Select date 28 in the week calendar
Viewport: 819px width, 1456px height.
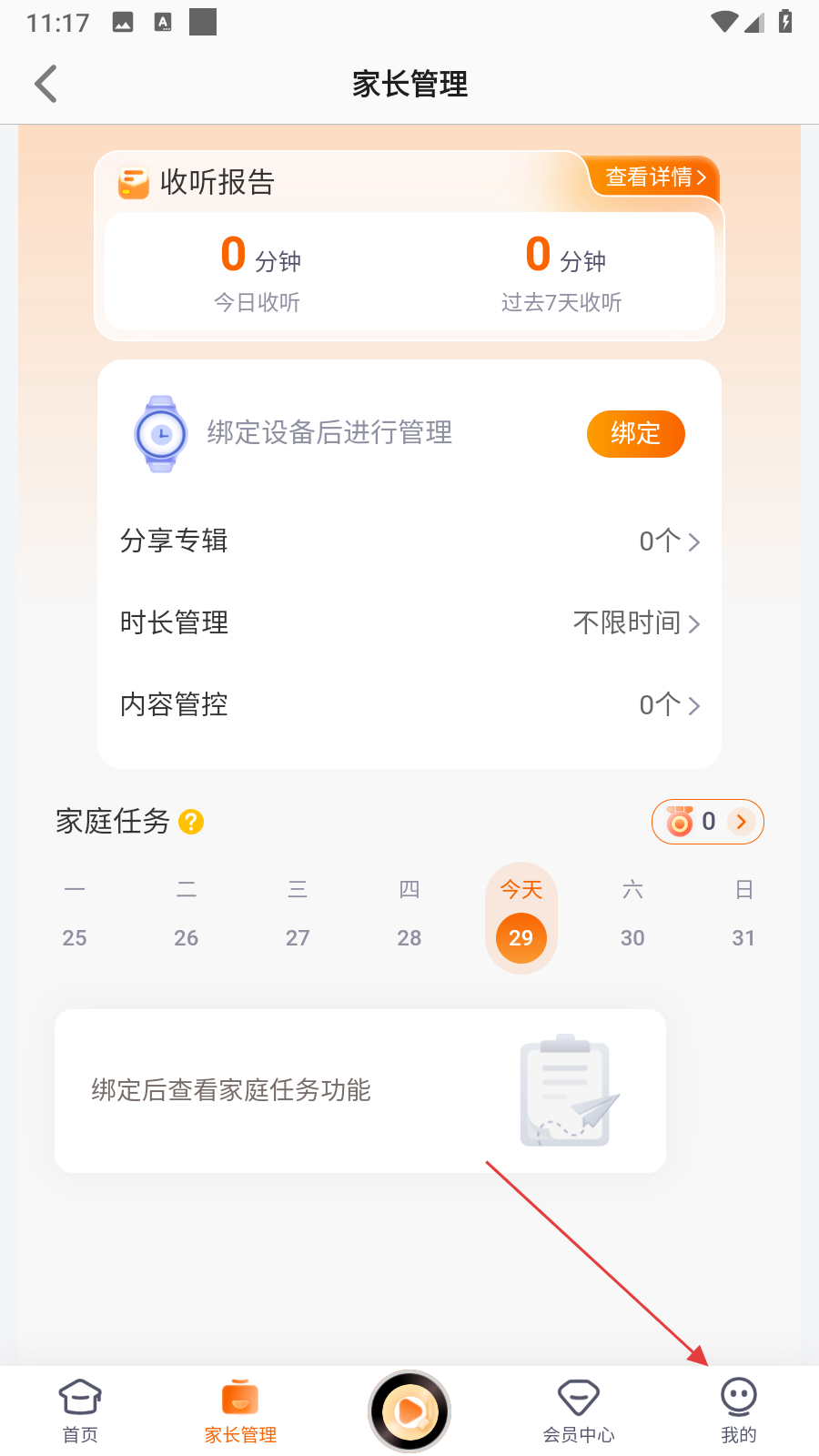click(x=409, y=937)
